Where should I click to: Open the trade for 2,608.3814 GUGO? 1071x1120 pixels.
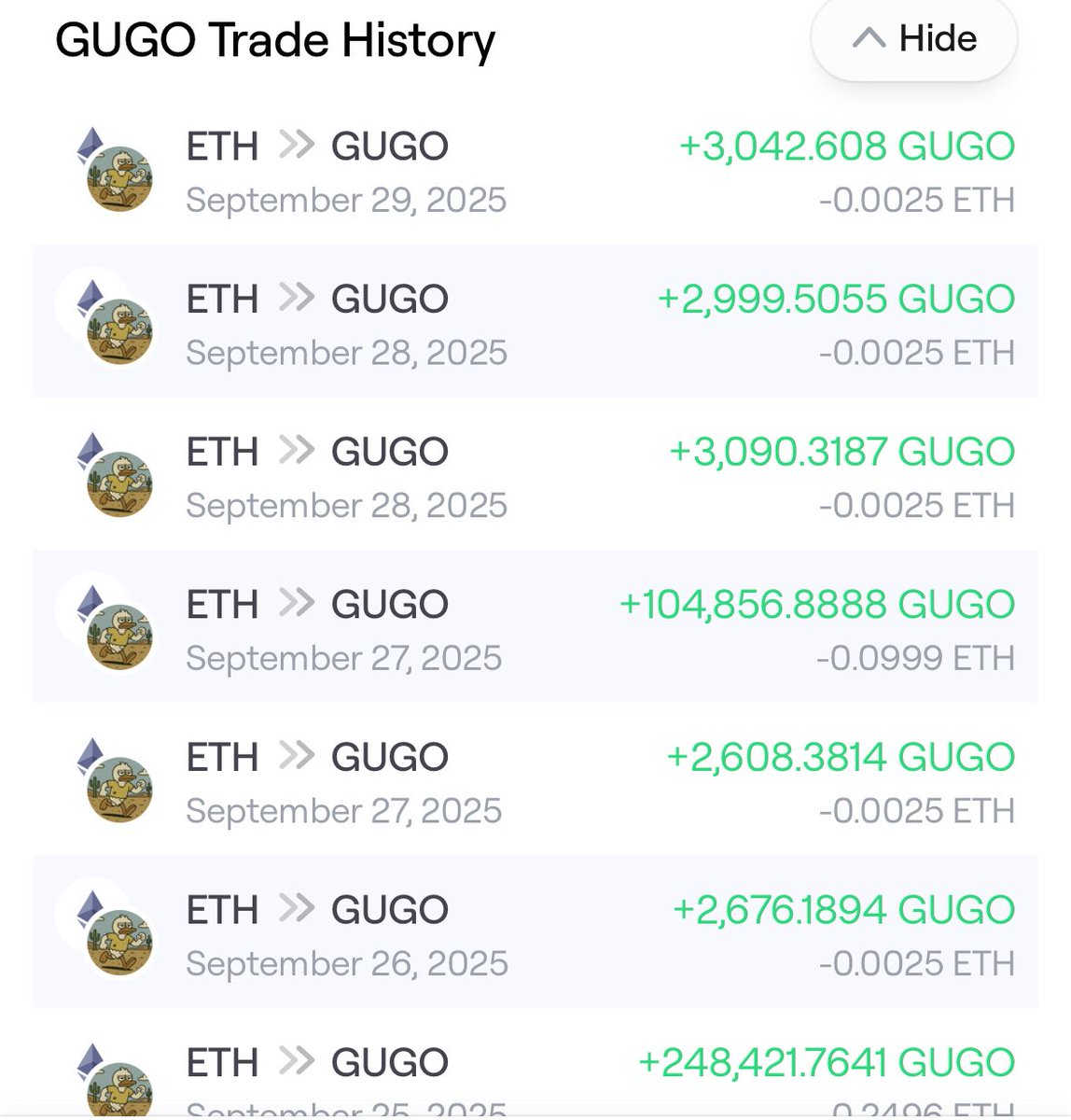[x=535, y=782]
